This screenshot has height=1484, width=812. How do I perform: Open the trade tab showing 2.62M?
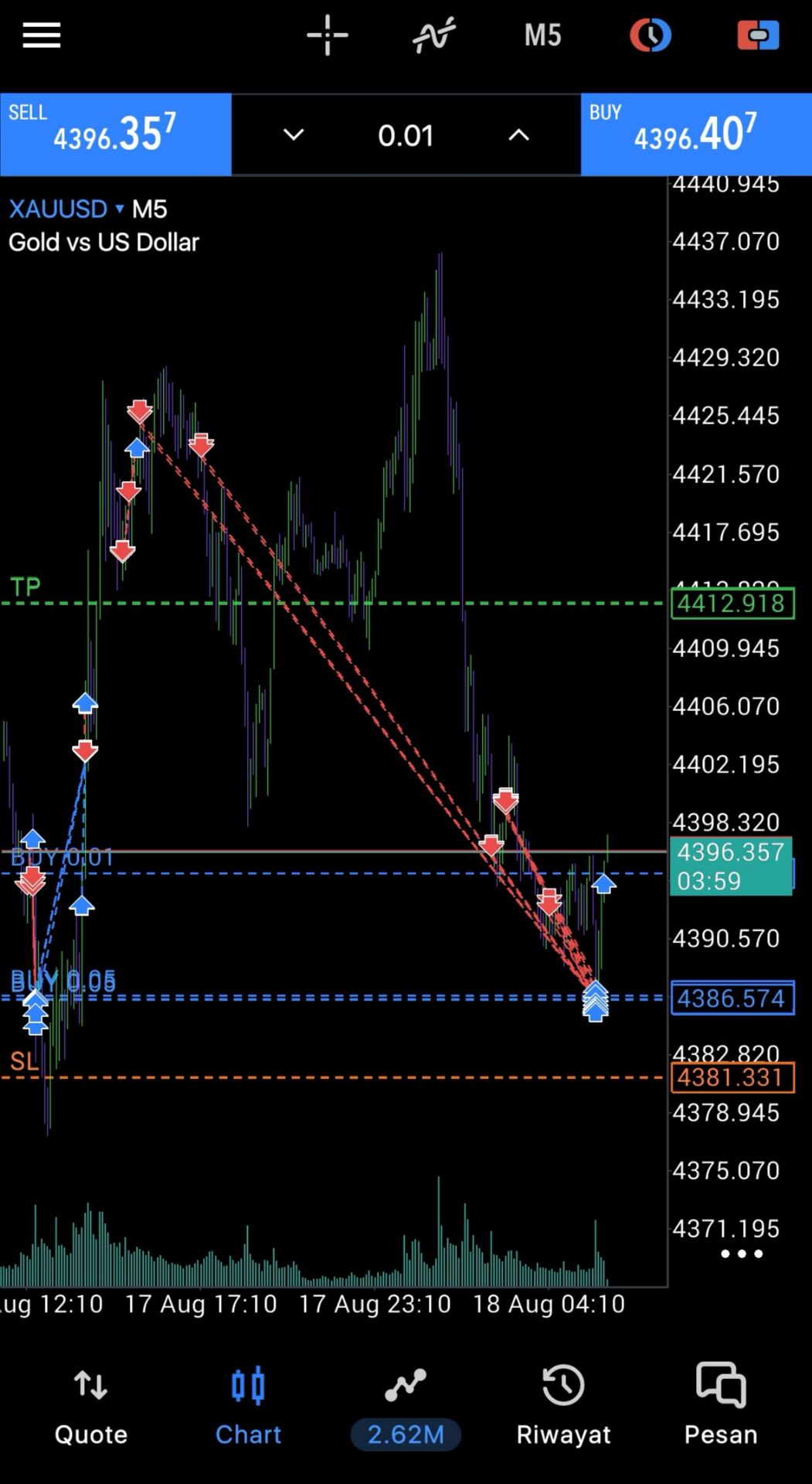click(406, 1407)
